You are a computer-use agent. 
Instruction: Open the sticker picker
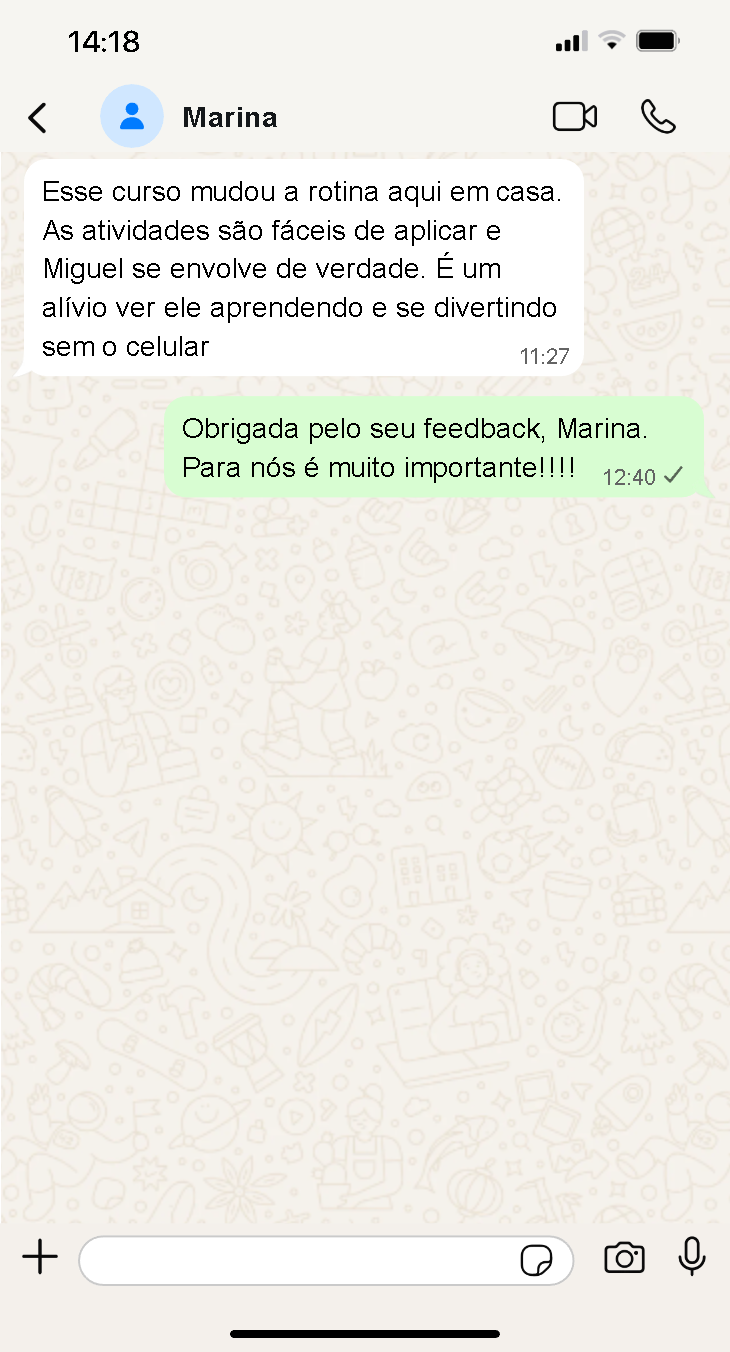[x=537, y=1260]
